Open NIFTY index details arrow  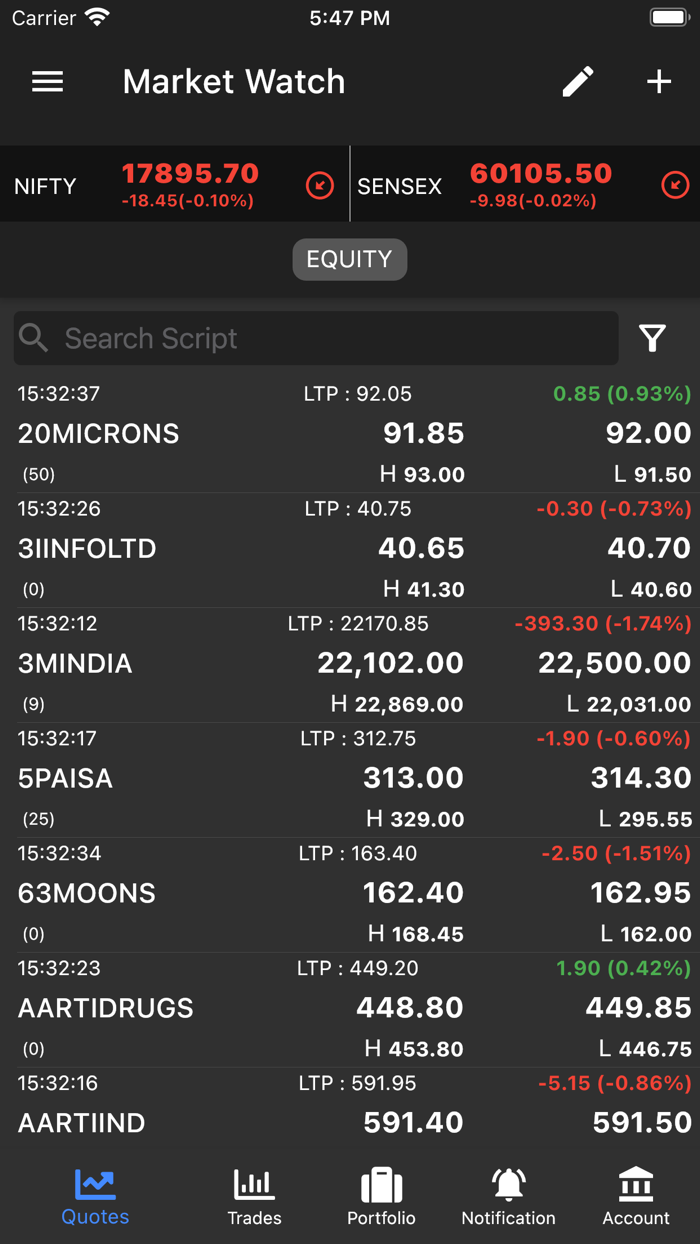(320, 185)
